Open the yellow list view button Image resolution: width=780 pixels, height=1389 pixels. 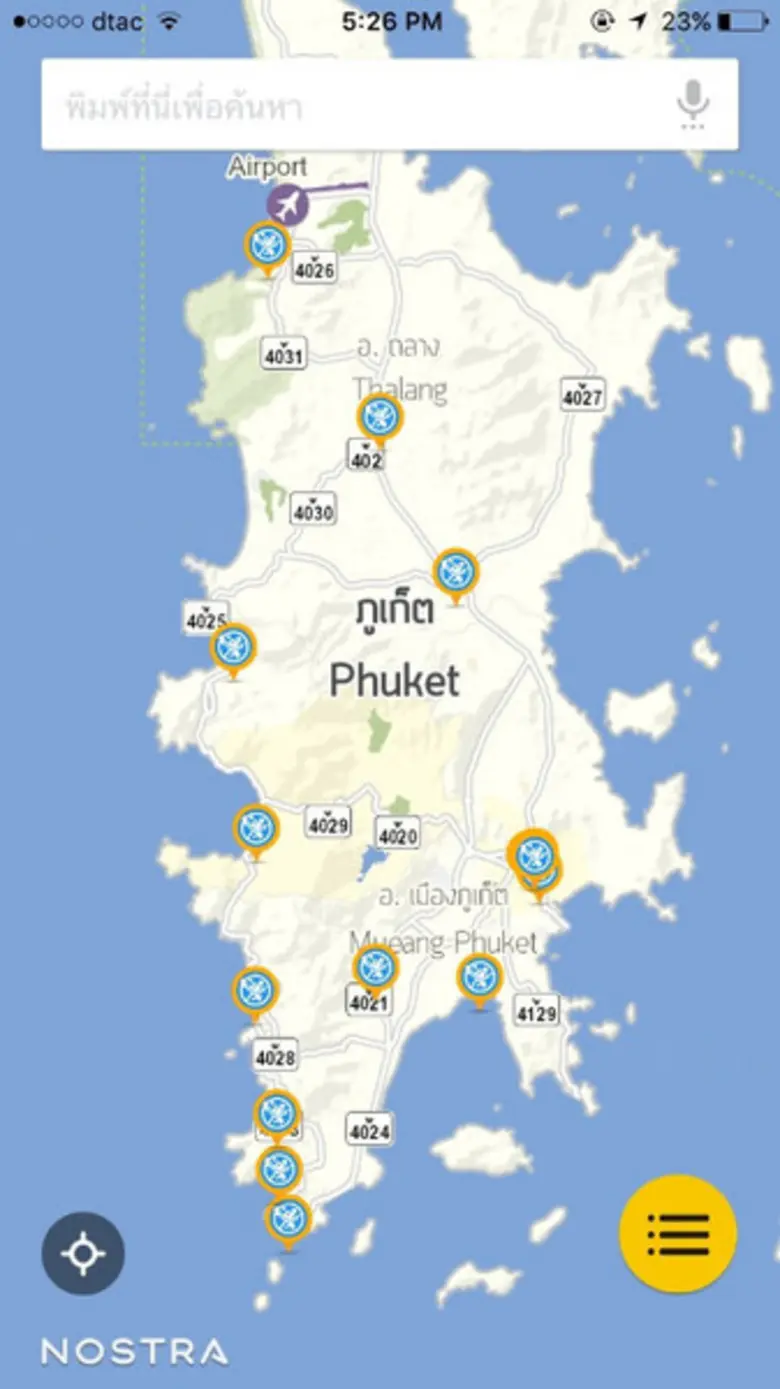tap(678, 1233)
